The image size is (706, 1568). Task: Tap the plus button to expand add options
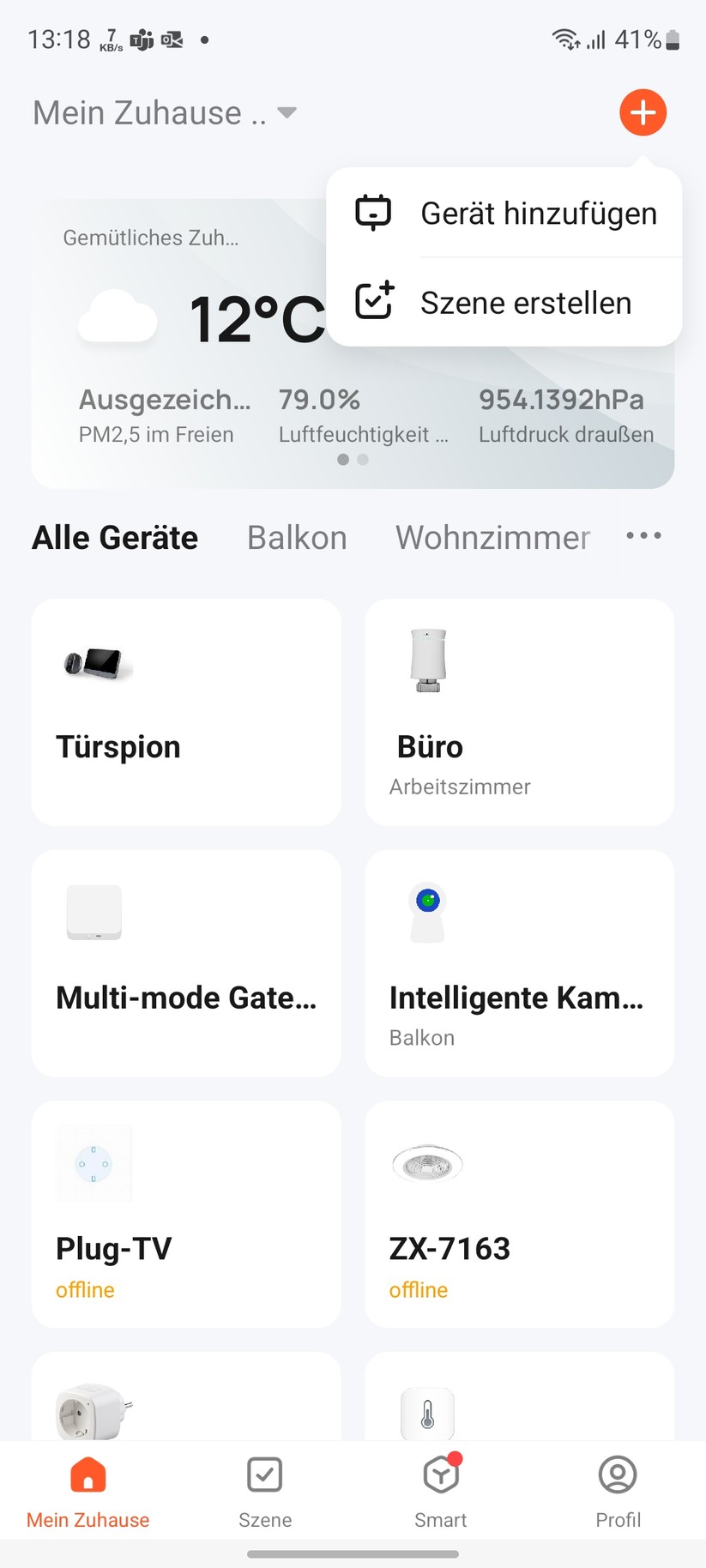tap(642, 112)
